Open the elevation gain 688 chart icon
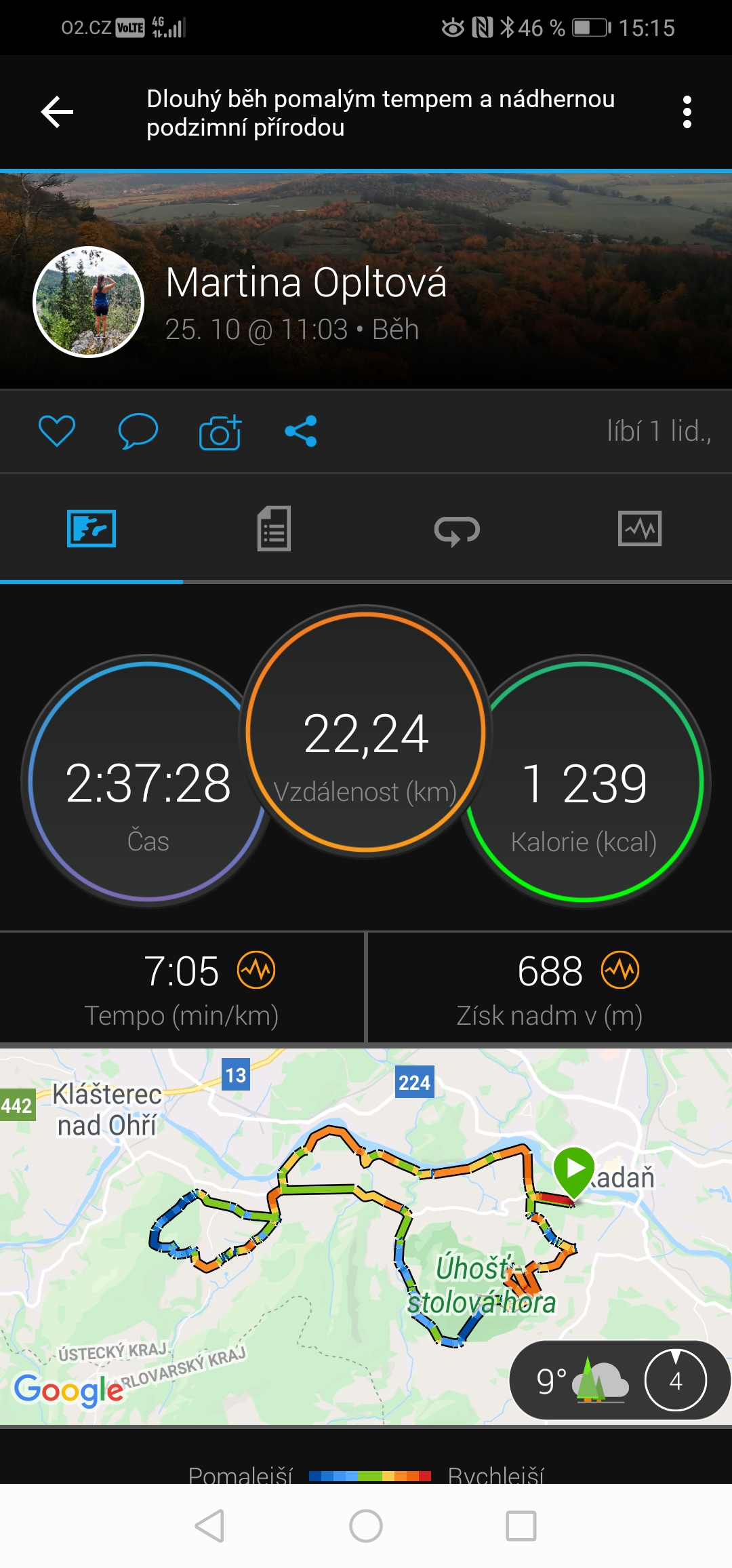 click(x=620, y=971)
